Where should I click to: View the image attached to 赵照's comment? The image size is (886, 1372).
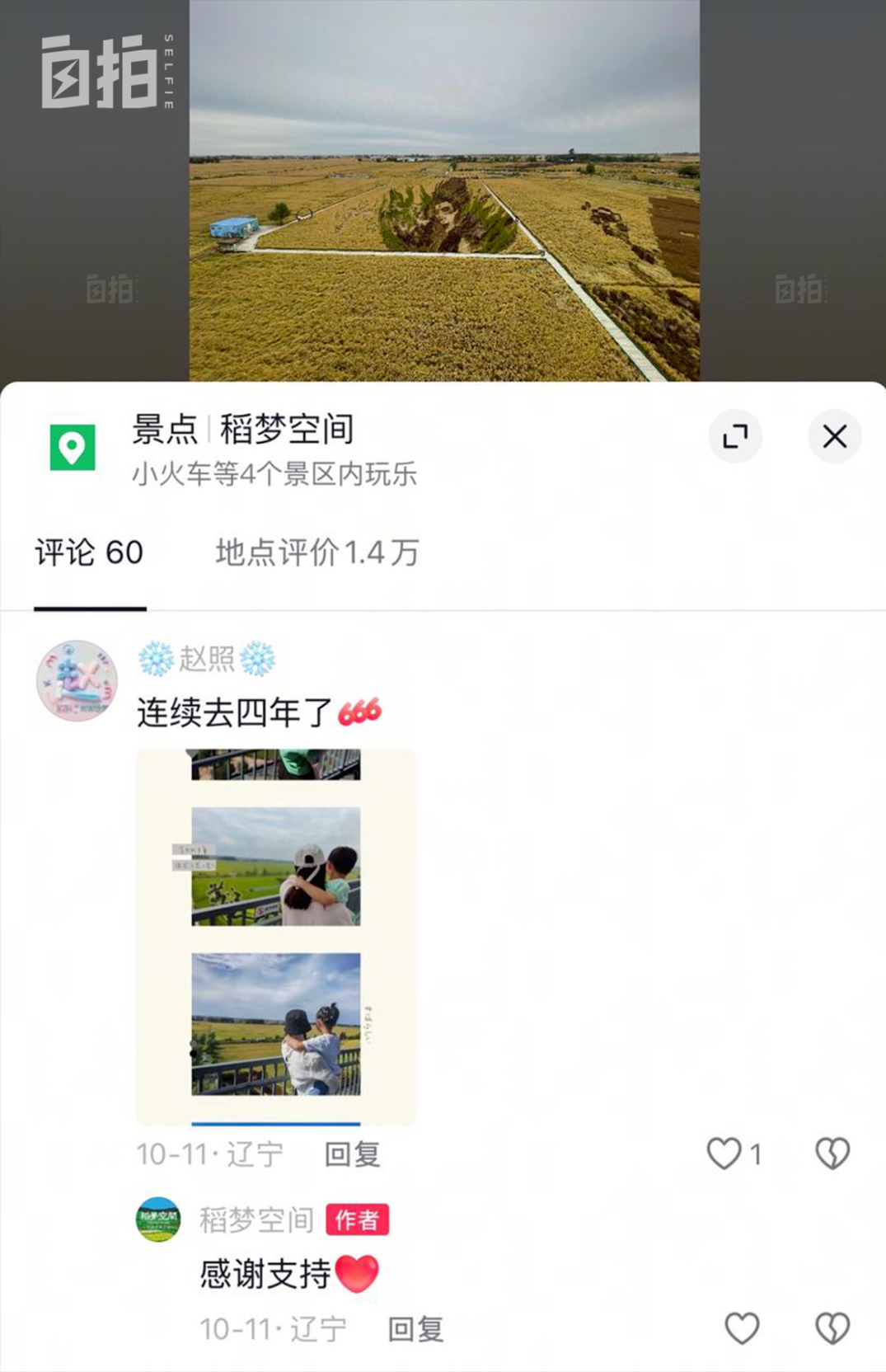point(276,937)
